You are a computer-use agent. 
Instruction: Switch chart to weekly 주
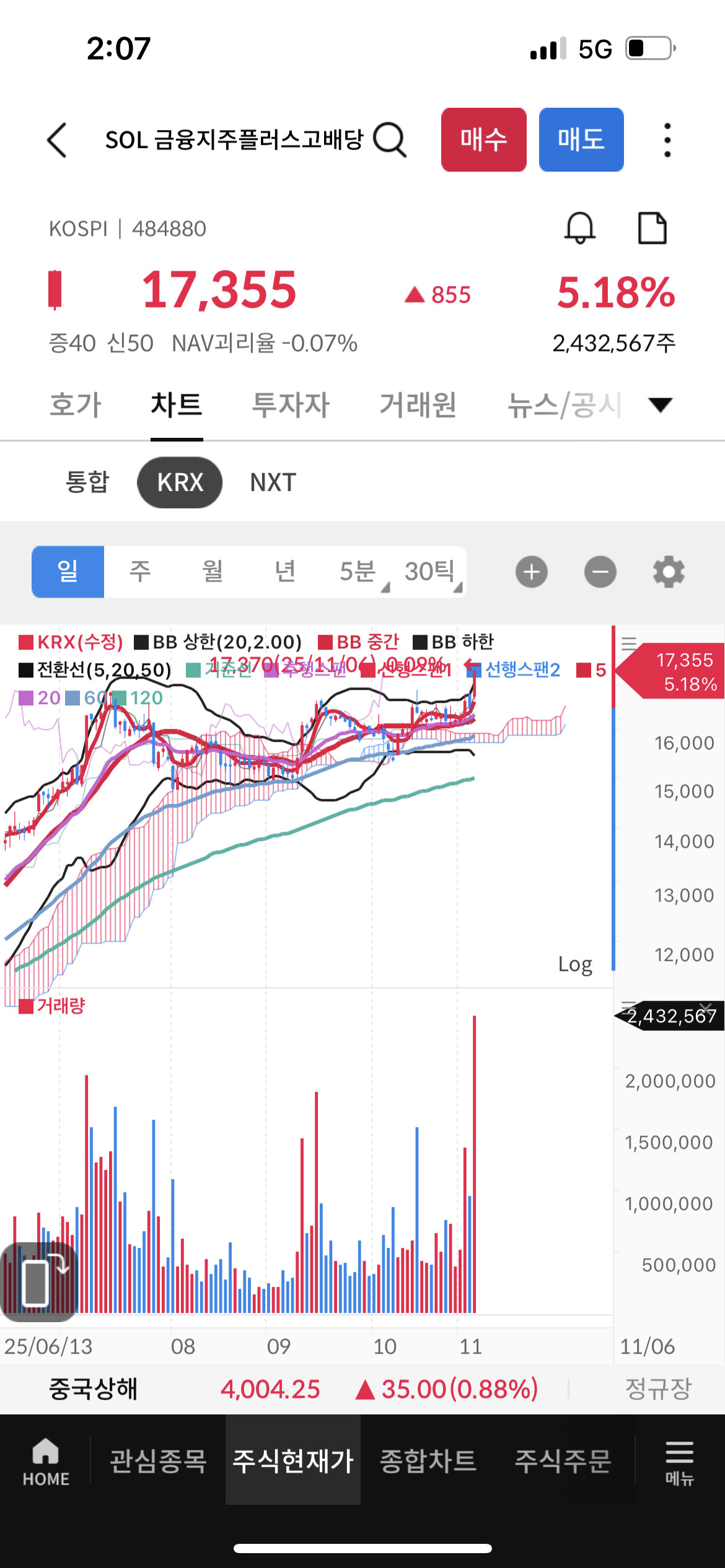pos(140,571)
